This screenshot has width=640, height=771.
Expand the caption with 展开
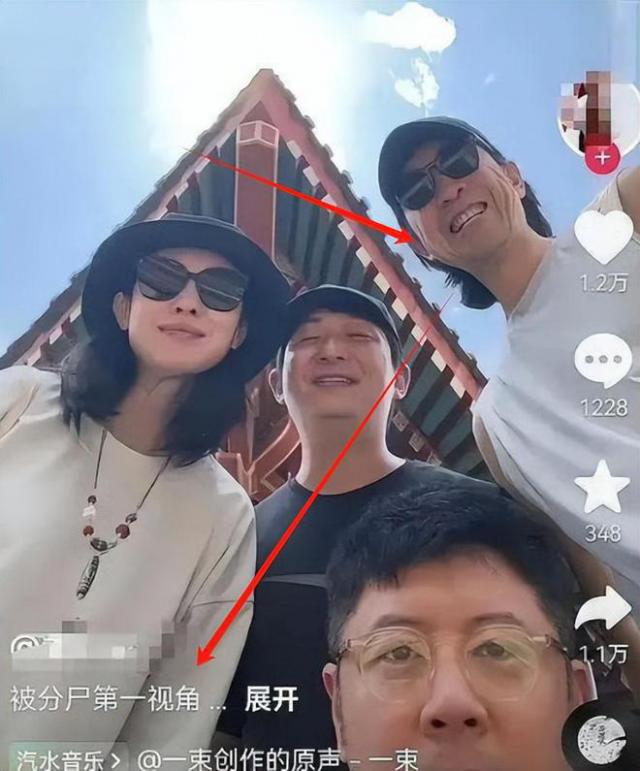[271, 698]
